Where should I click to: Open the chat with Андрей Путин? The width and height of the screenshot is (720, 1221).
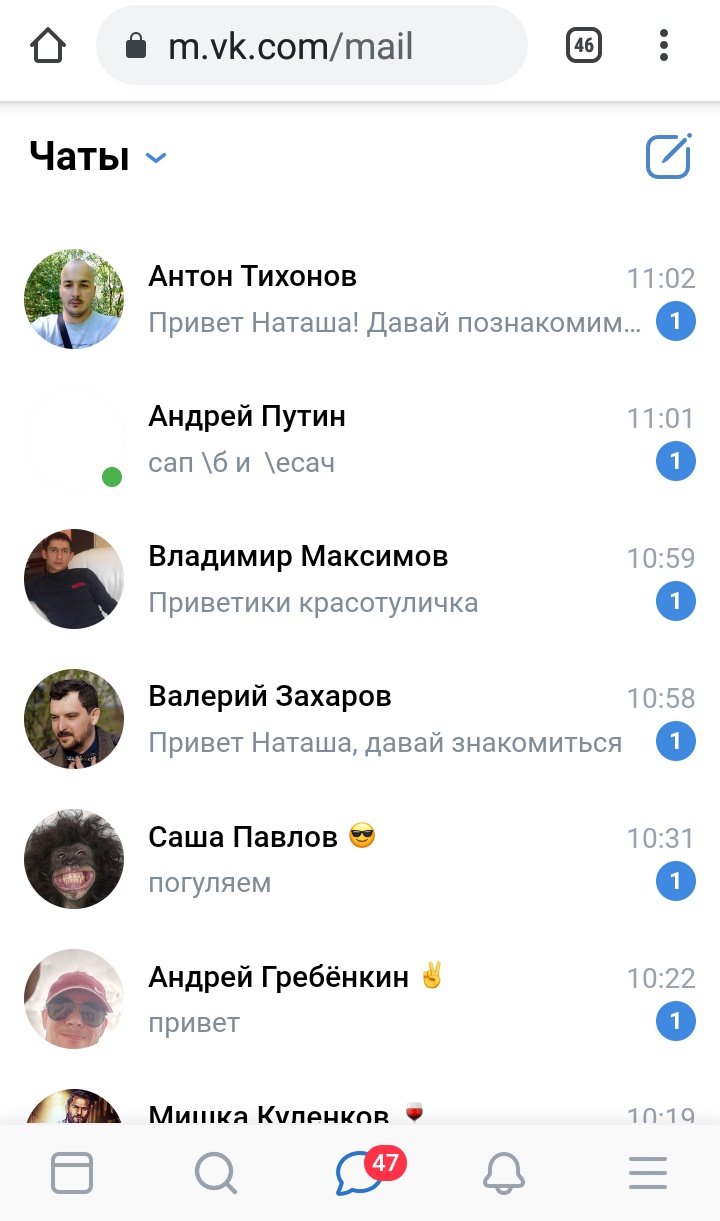(x=360, y=439)
